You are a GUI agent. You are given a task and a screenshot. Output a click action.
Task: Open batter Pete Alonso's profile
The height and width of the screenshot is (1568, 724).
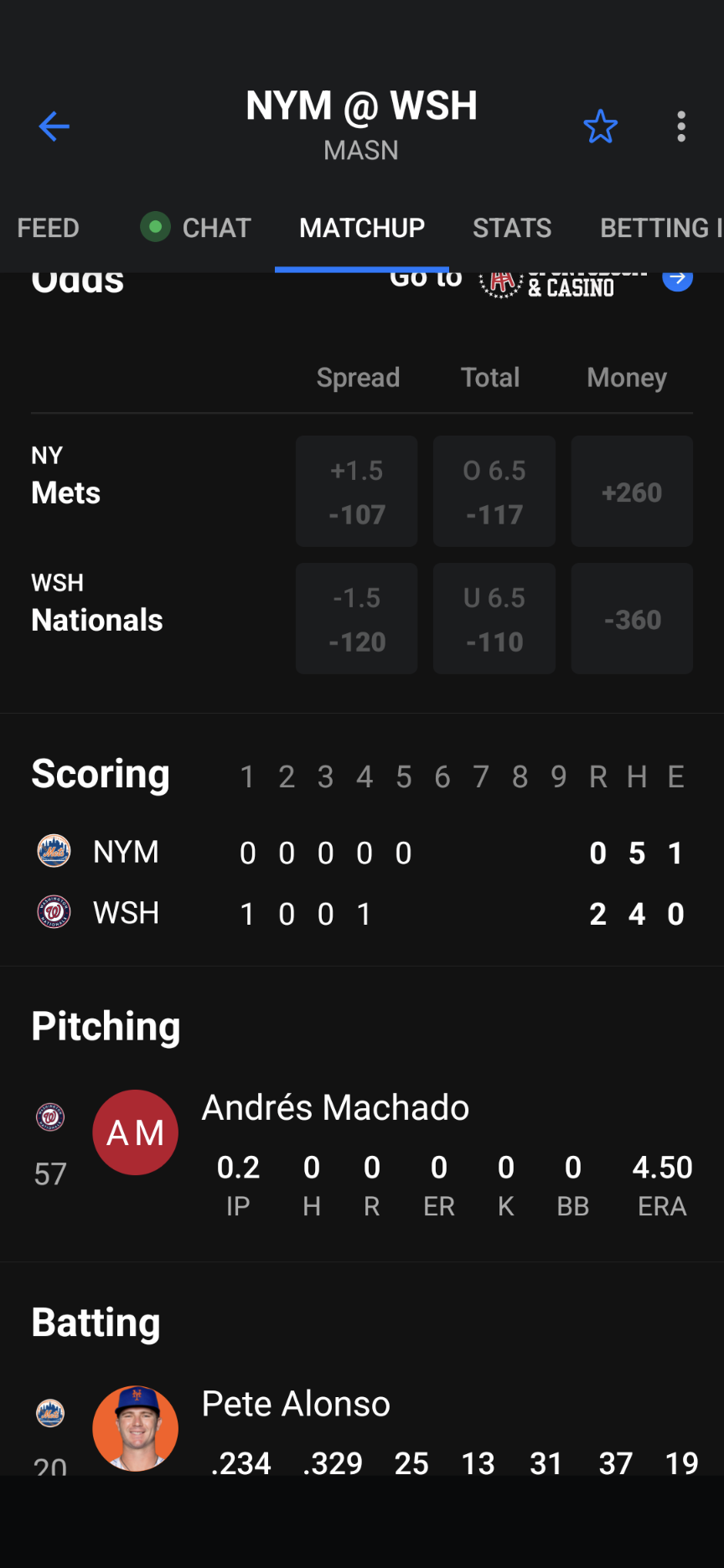point(296,1405)
